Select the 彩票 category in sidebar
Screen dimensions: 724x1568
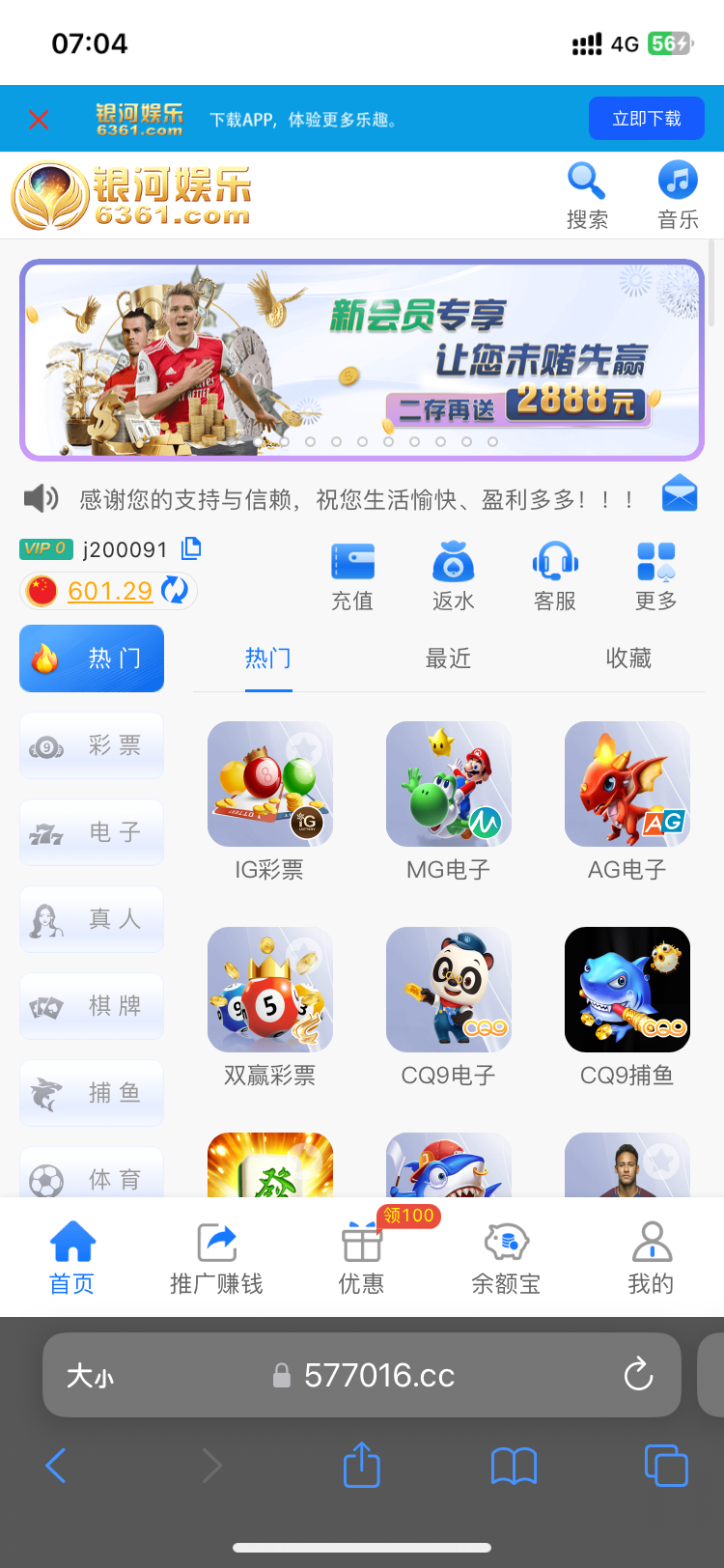coord(92,745)
